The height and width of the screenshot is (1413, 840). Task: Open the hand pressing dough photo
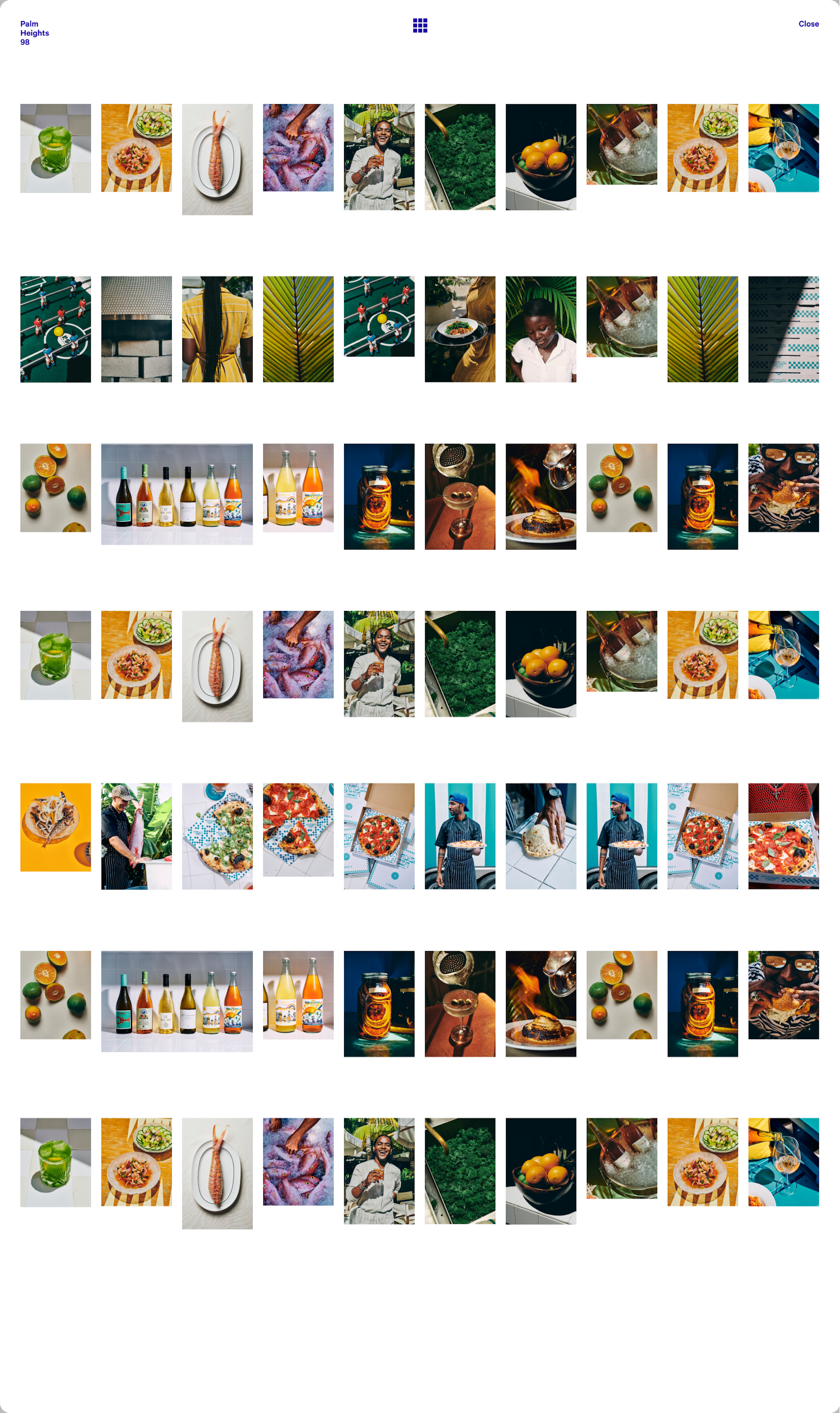tap(541, 837)
